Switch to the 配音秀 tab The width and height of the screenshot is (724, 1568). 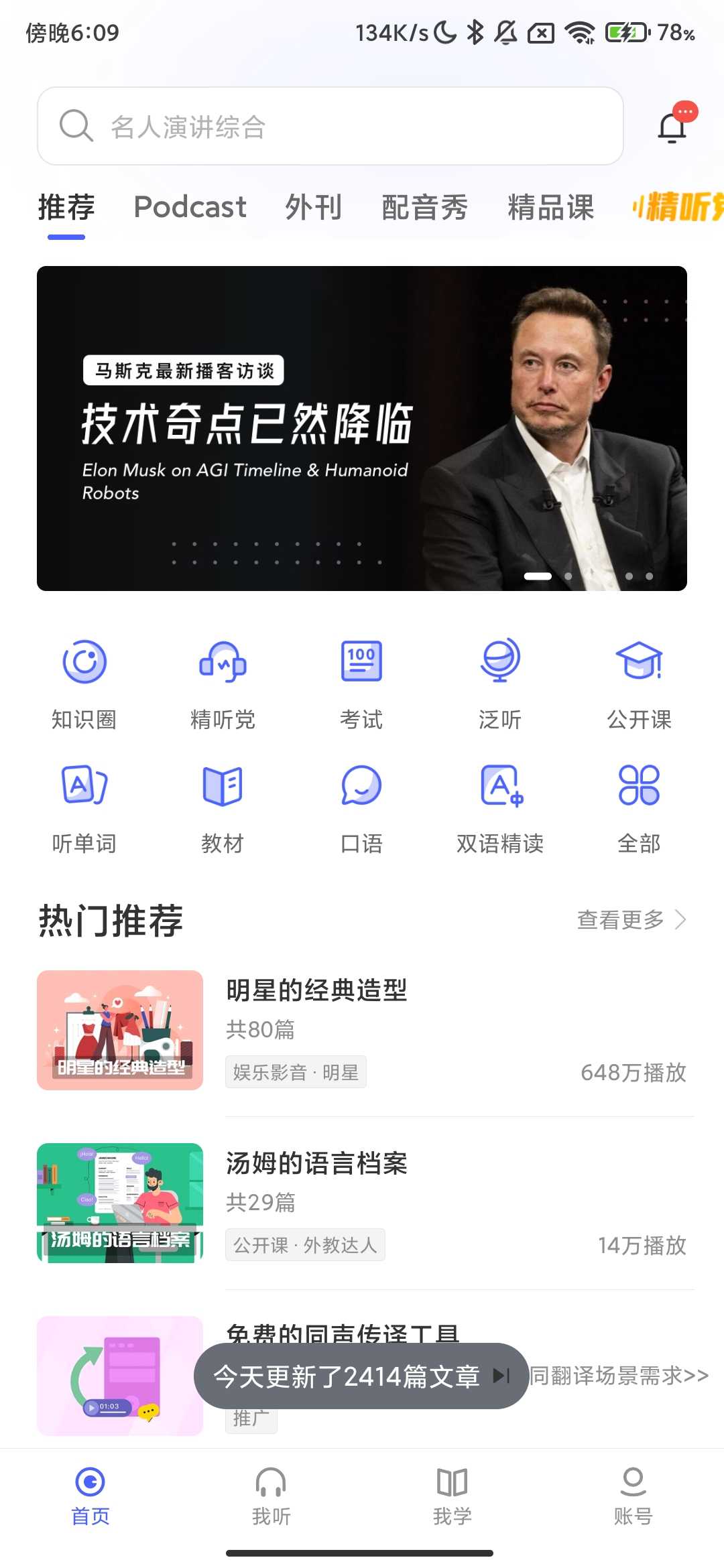coord(426,207)
